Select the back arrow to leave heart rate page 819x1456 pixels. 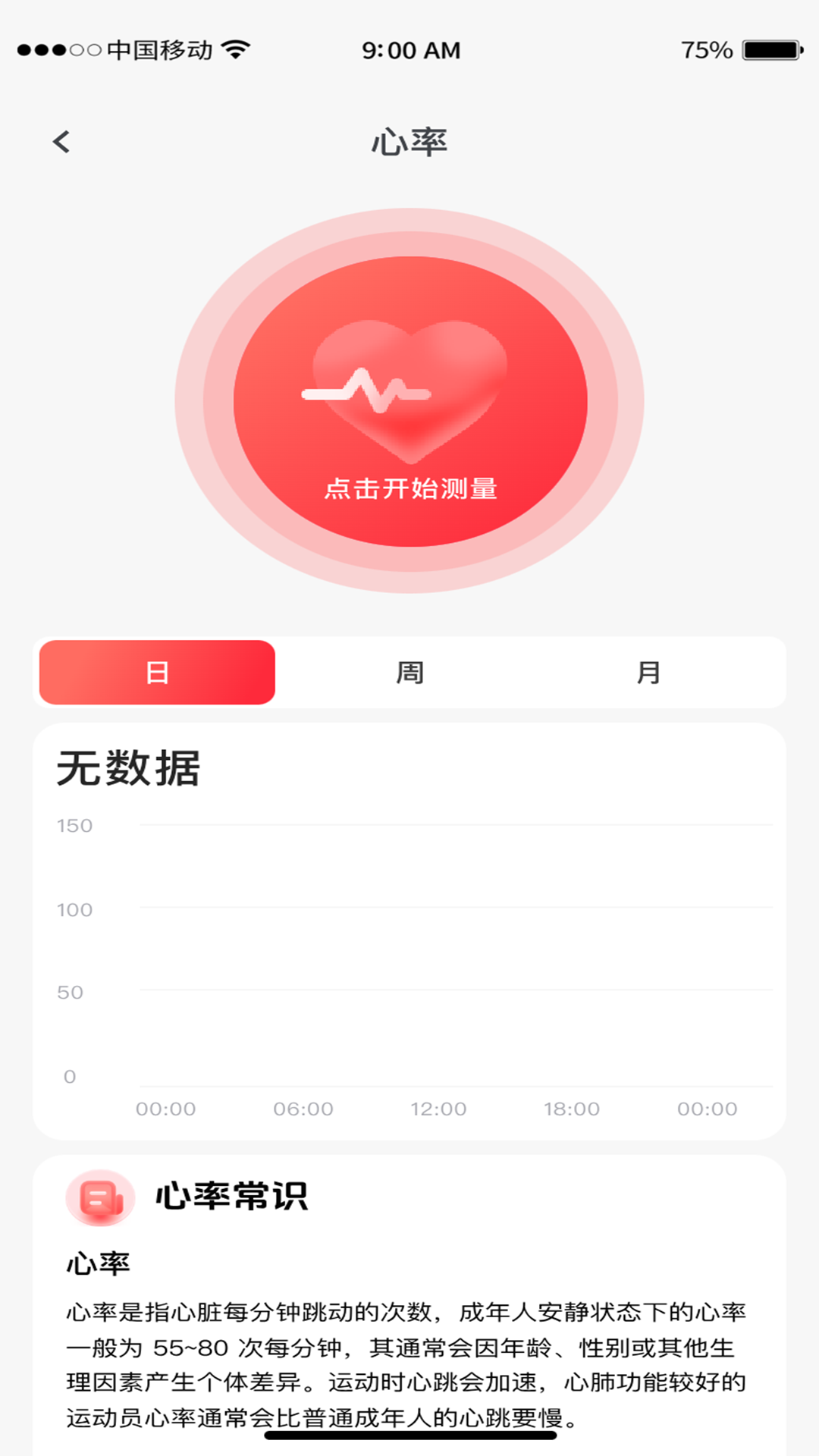click(61, 141)
